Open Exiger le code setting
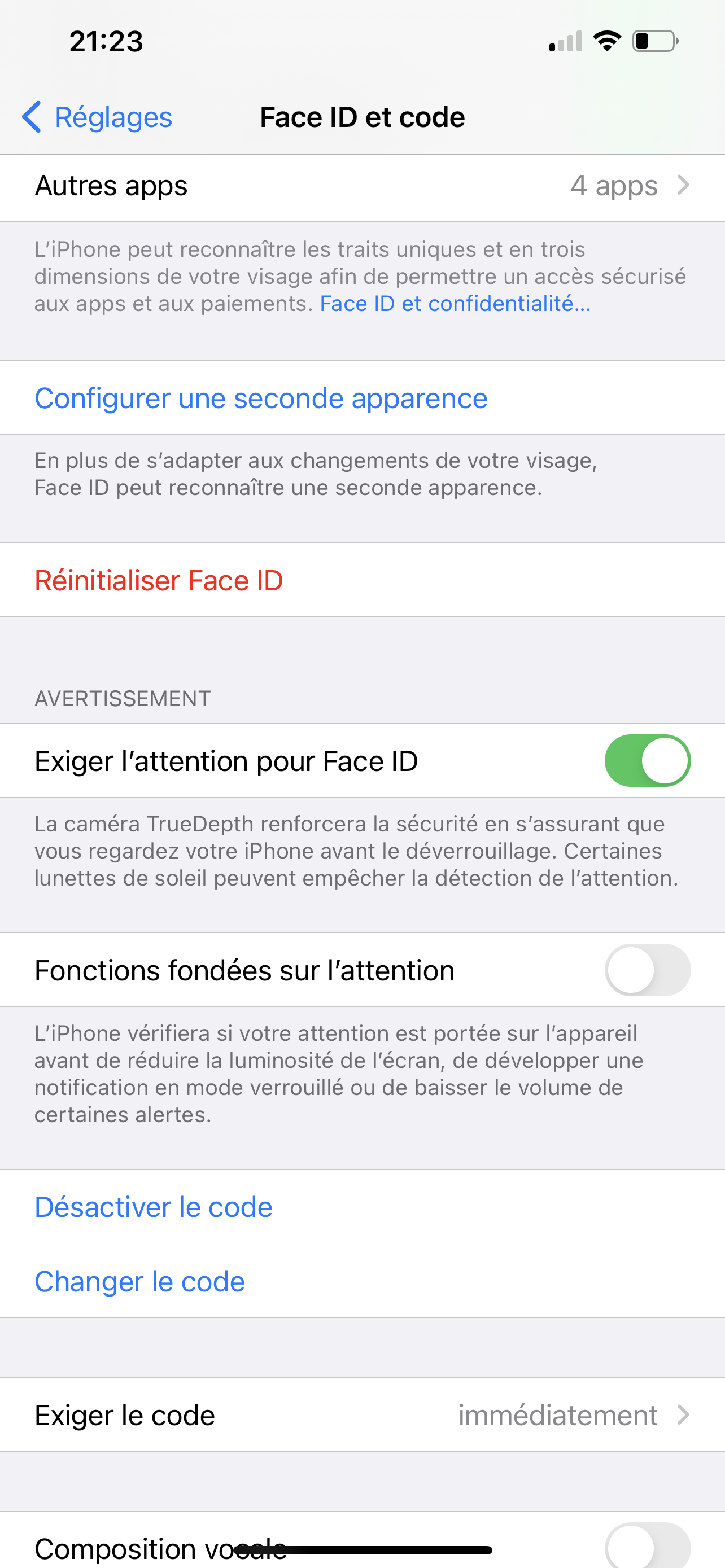This screenshot has height=1568, width=725. pos(362,1415)
